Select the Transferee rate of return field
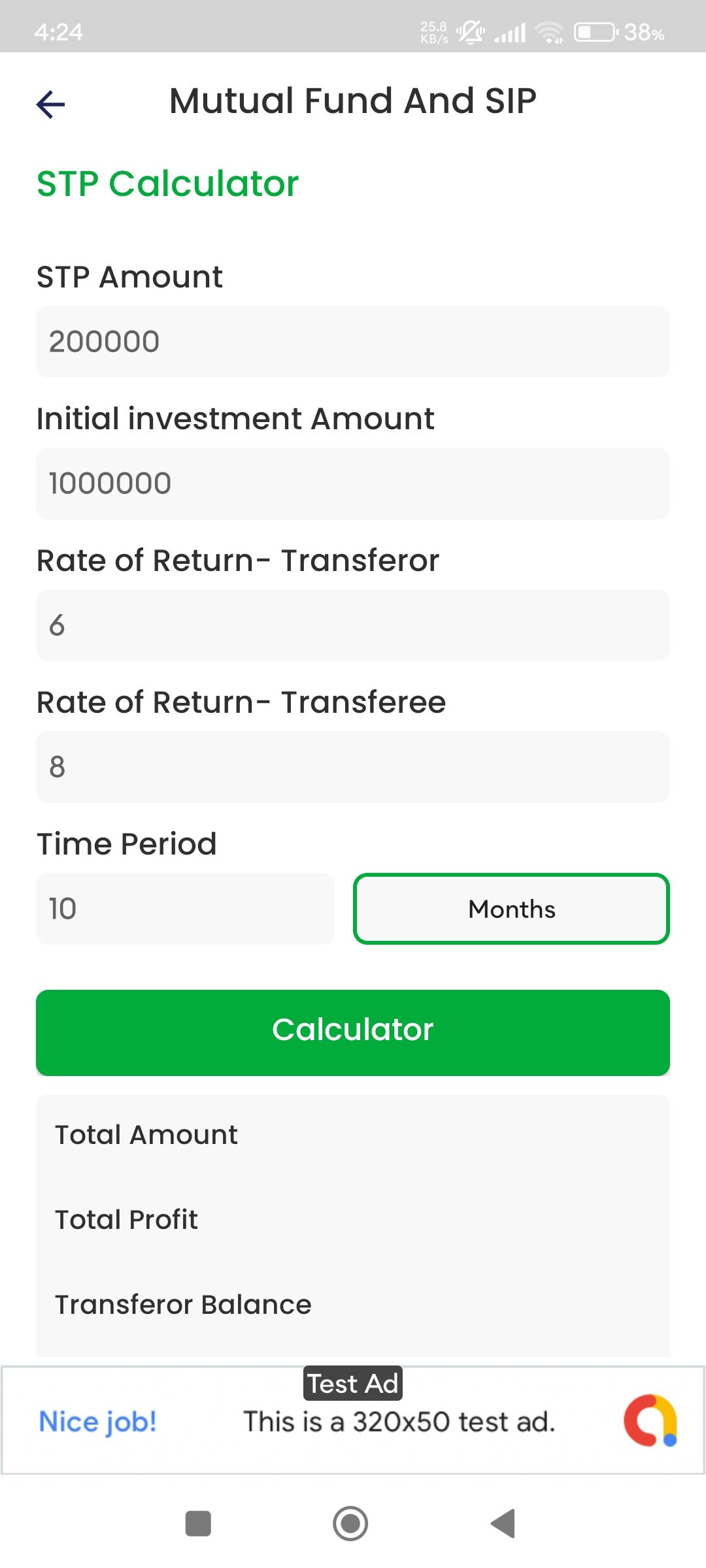 coord(353,767)
